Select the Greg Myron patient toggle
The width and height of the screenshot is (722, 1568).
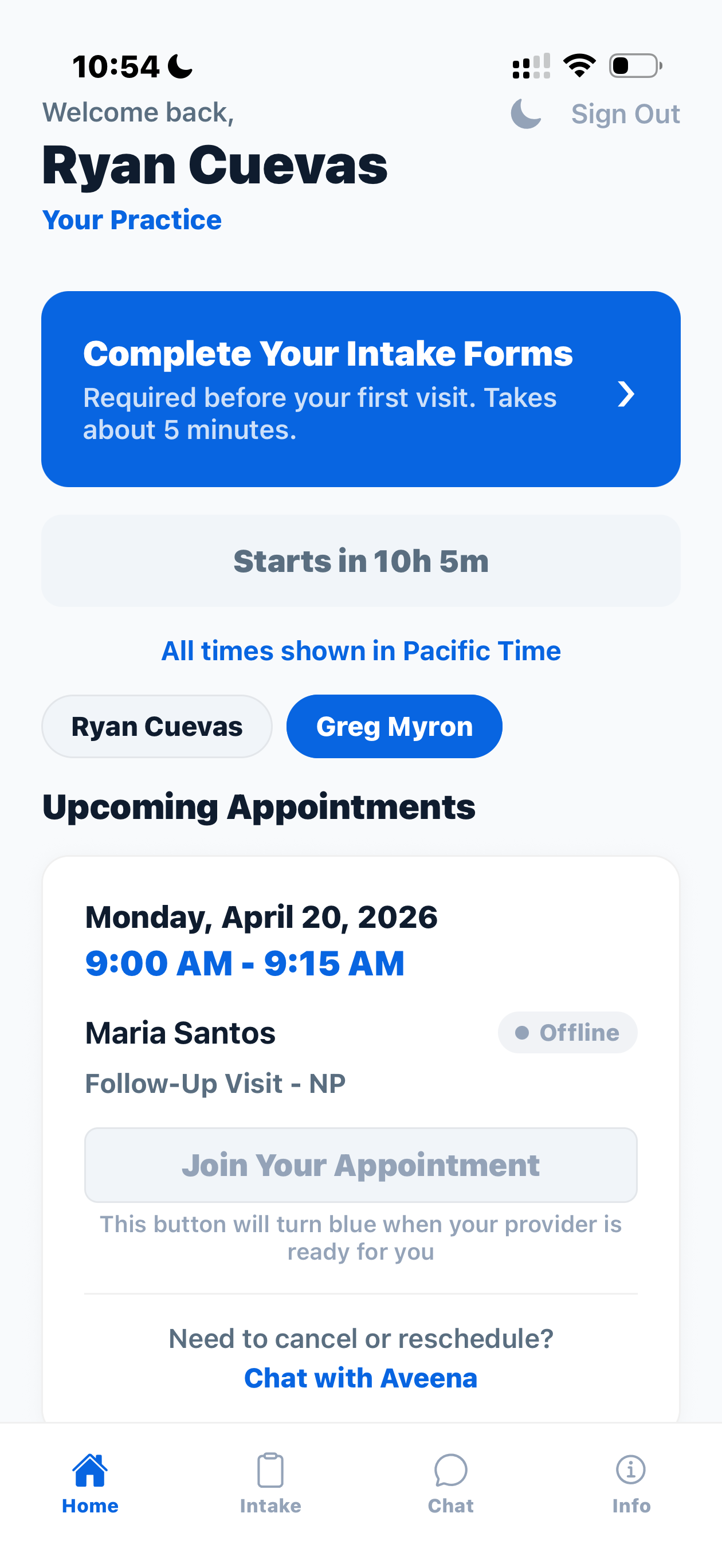[394, 726]
